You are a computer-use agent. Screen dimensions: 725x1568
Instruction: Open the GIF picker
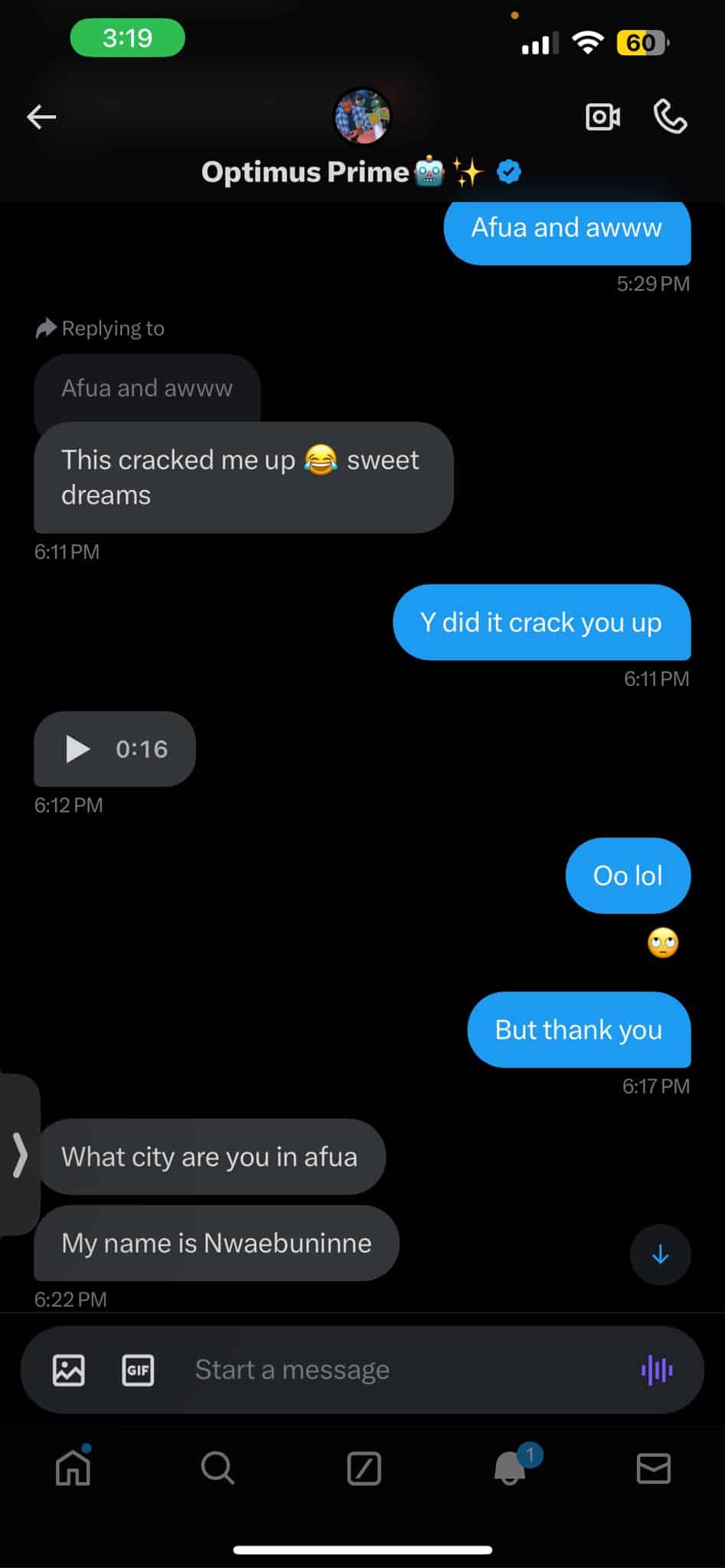click(138, 1370)
